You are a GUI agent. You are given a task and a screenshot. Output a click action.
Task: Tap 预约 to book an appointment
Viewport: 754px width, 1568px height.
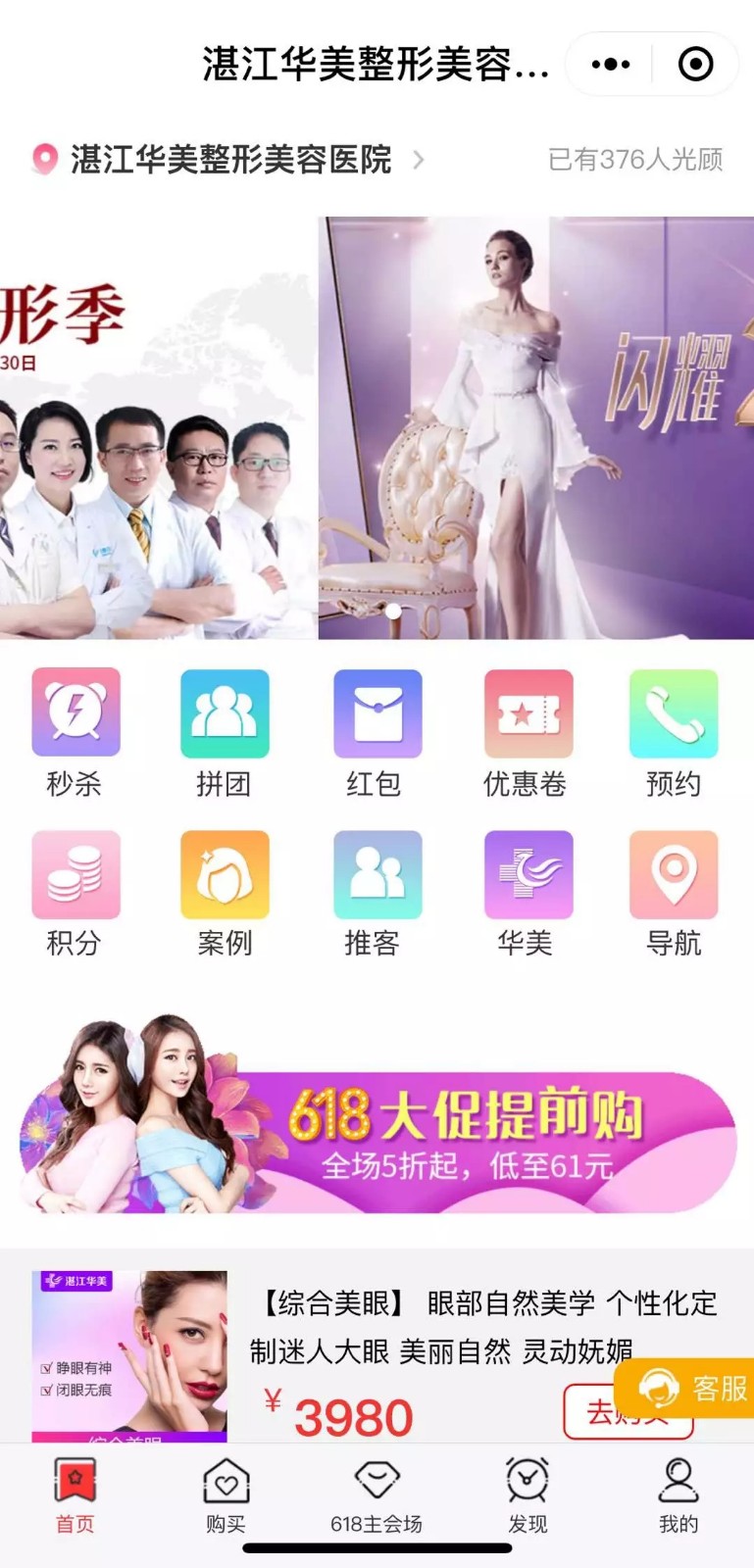[674, 731]
